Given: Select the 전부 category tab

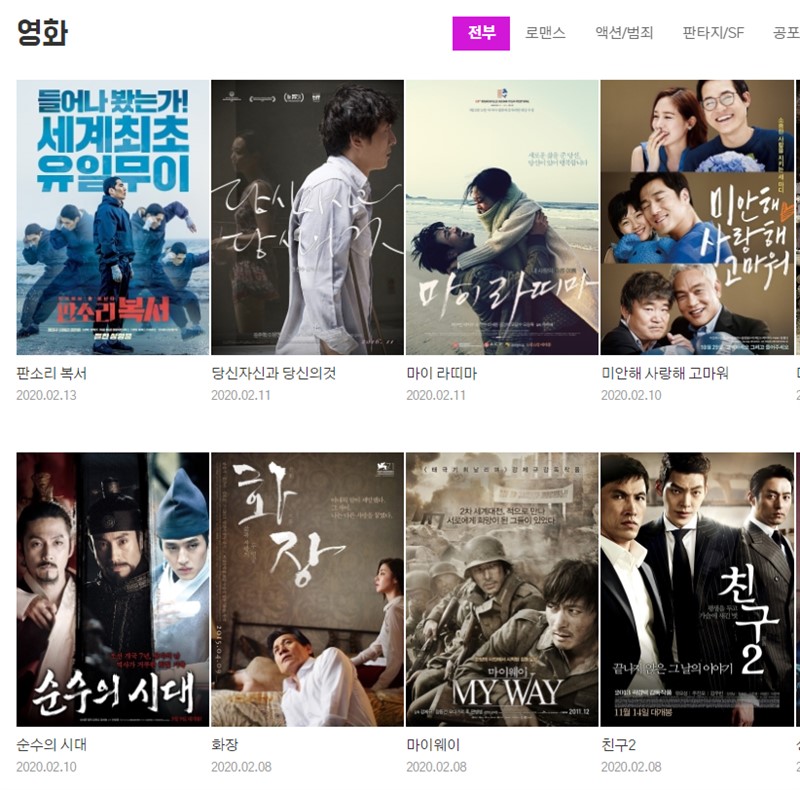Looking at the screenshot, I should (481, 33).
